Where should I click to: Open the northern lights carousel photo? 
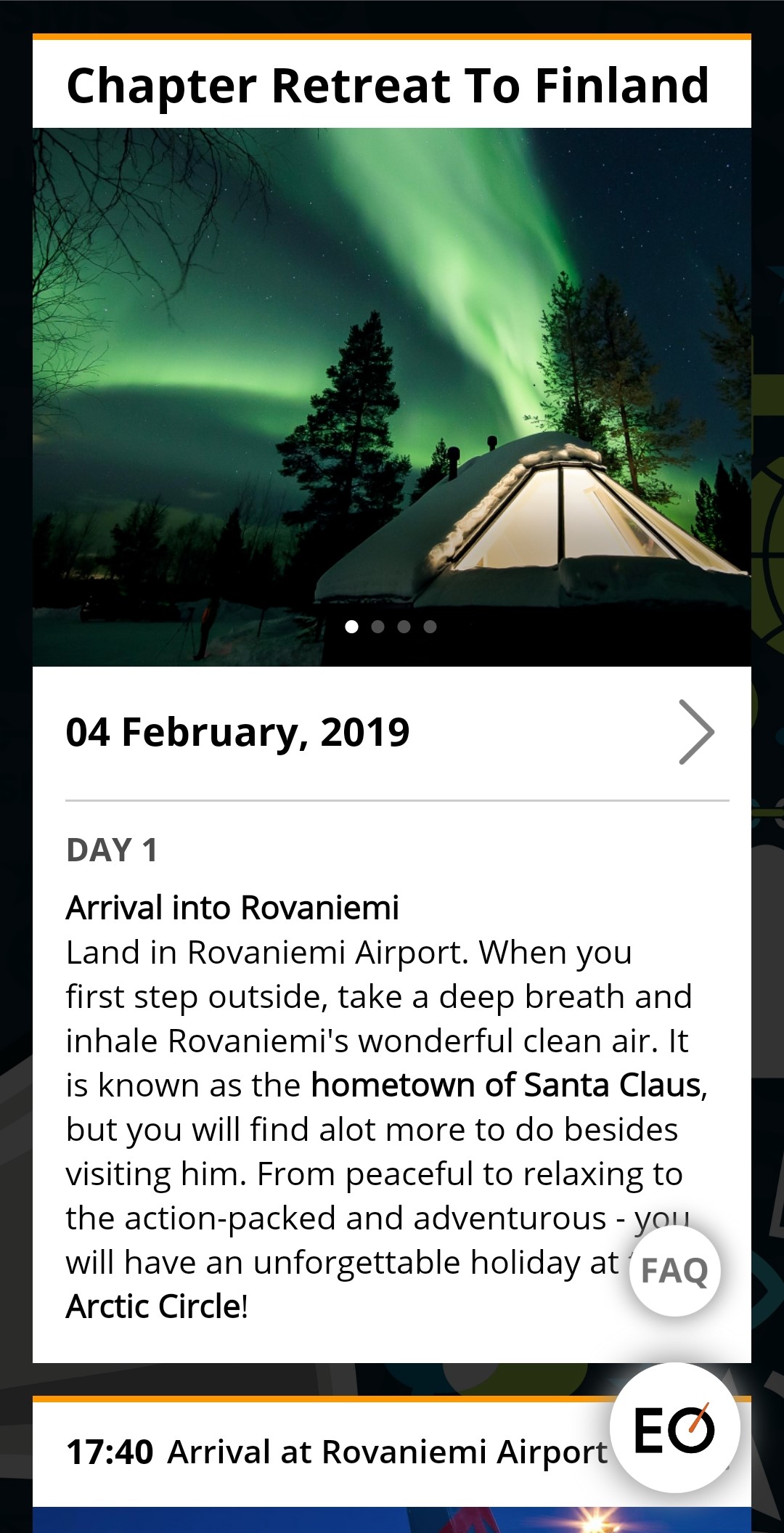click(x=392, y=397)
